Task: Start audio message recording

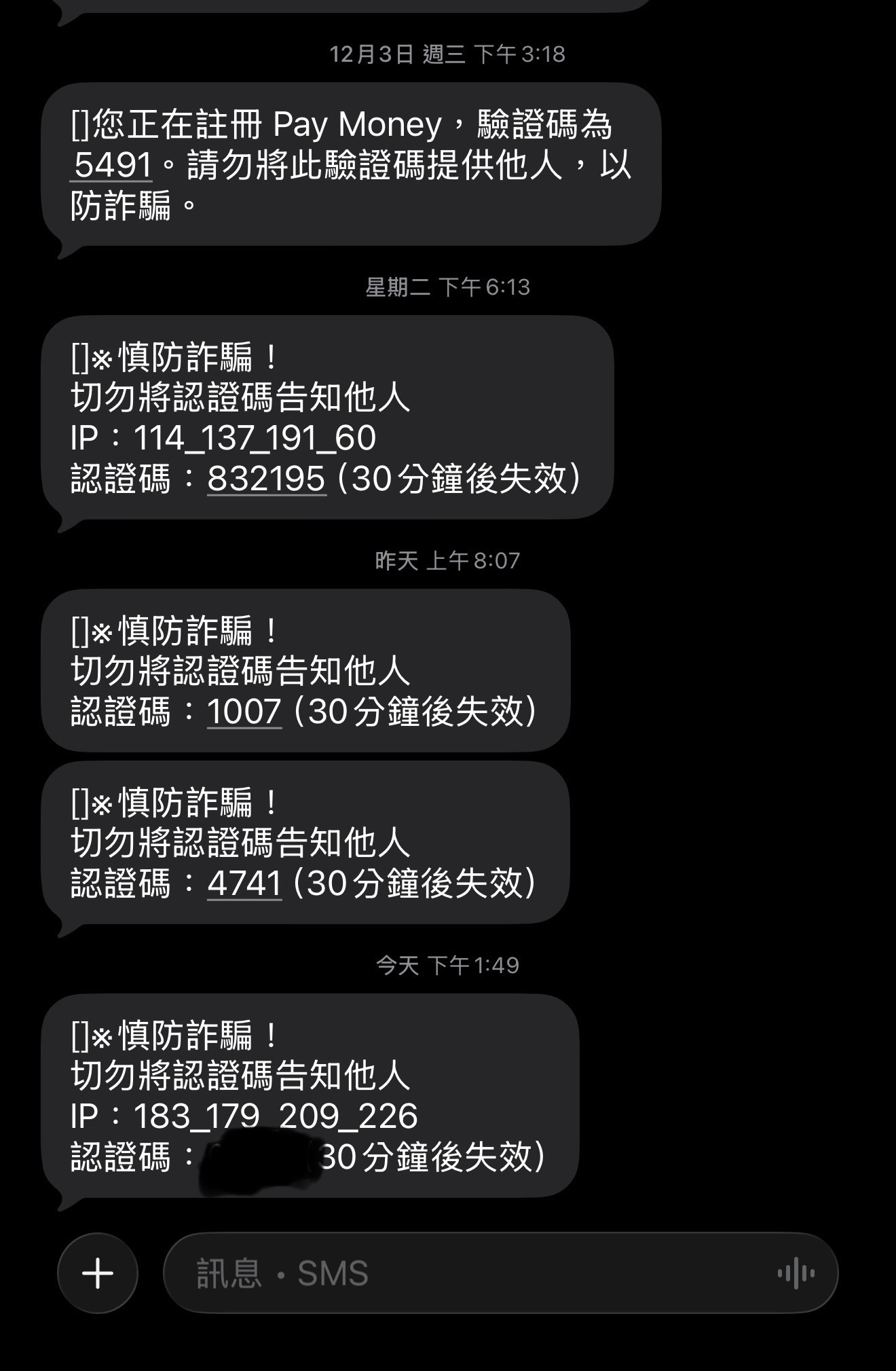Action: pos(796,1273)
